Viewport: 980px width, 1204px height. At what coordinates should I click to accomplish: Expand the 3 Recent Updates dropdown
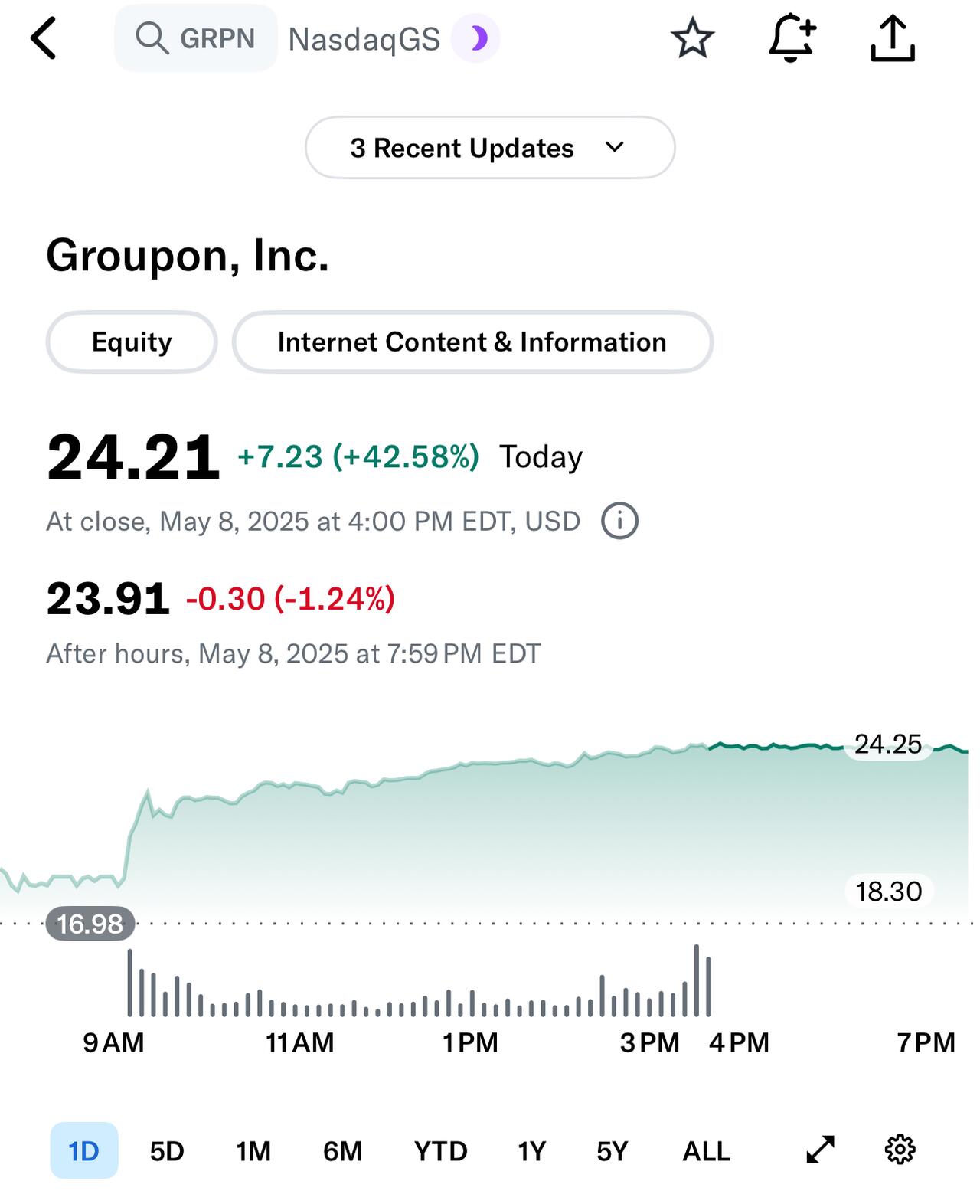coord(490,148)
